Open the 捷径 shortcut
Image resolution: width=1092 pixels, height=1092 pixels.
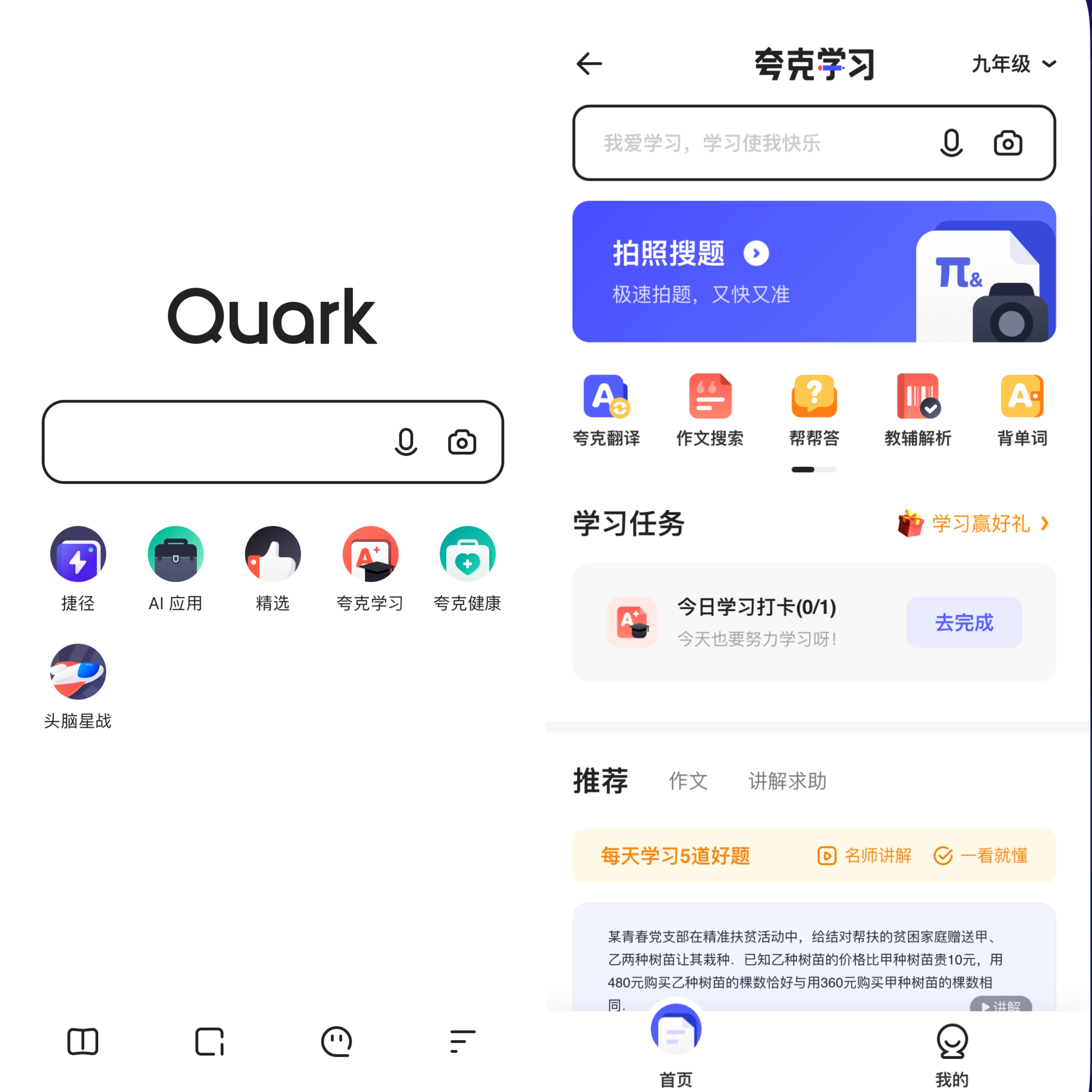pyautogui.click(x=78, y=555)
